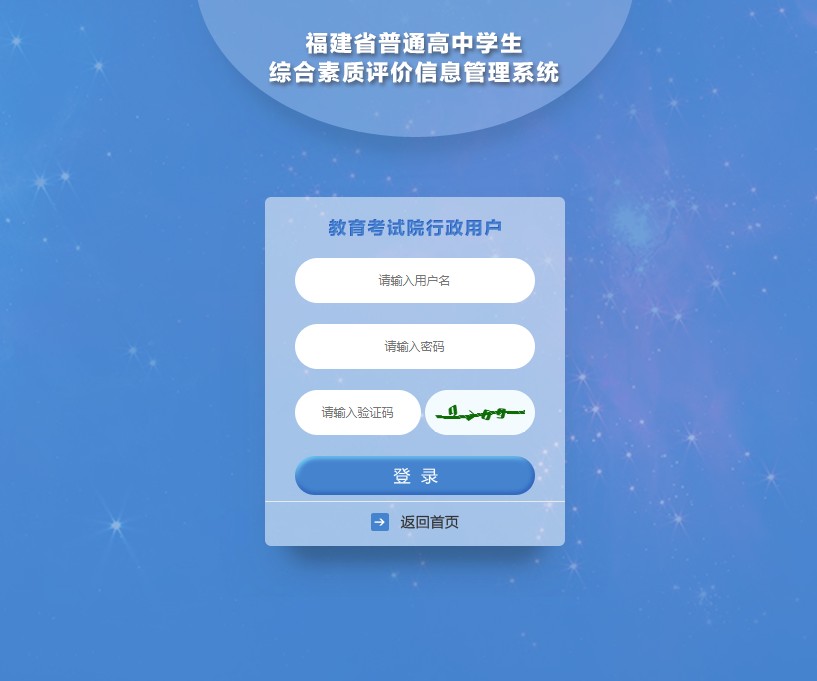Image resolution: width=817 pixels, height=681 pixels.
Task: Refresh the captcha image
Action: (x=480, y=413)
